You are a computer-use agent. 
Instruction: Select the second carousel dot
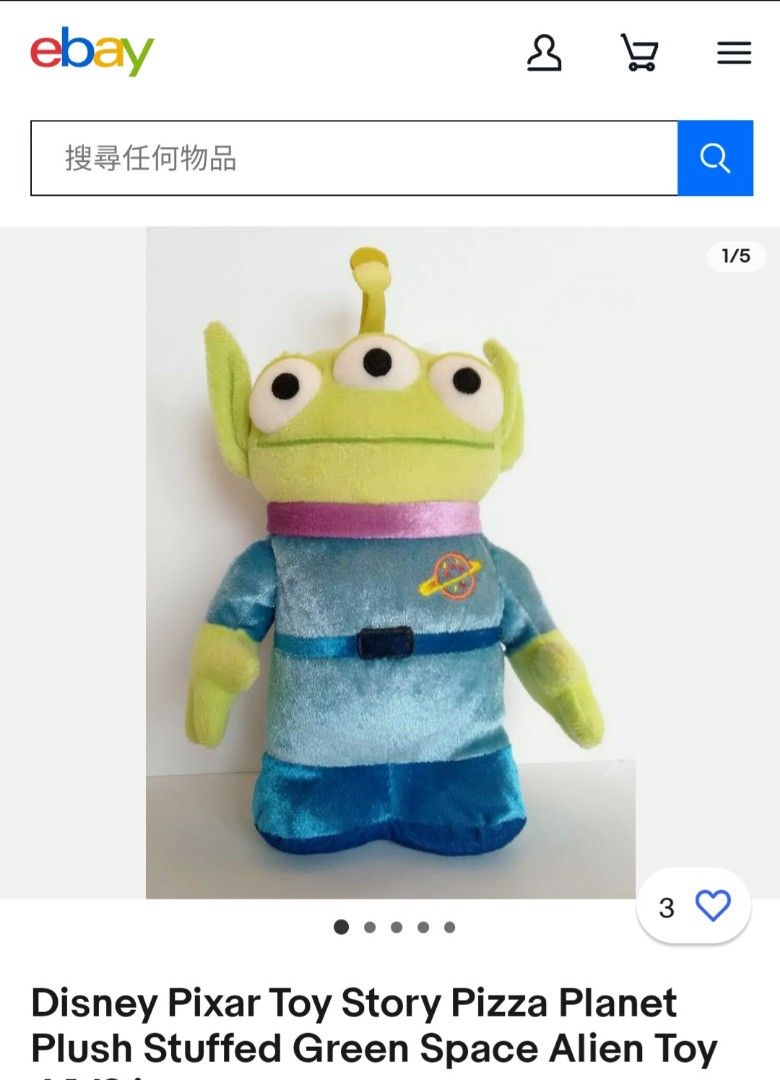coord(368,927)
